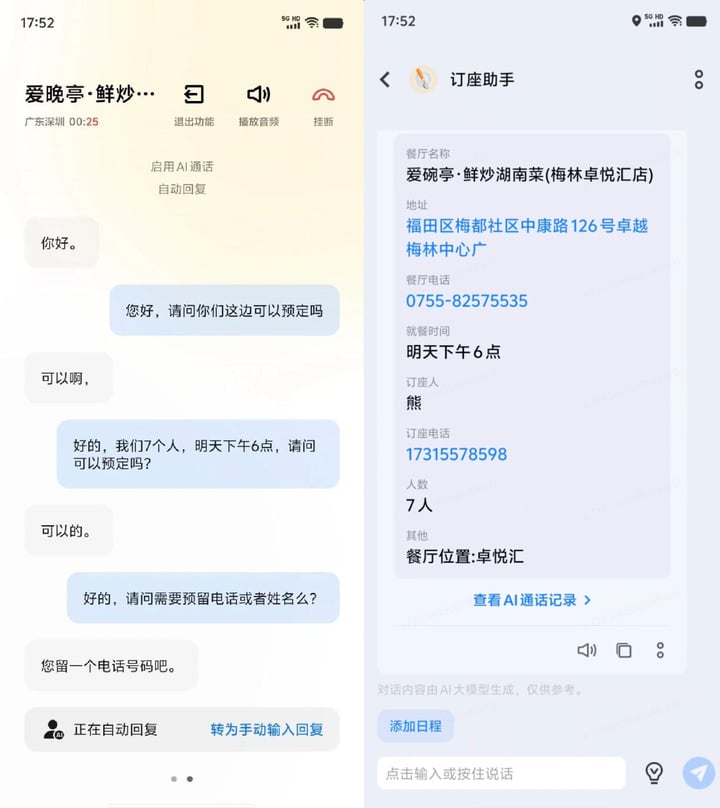This screenshot has height=808, width=720.
Task: Copy the booking card content
Action: [624, 650]
